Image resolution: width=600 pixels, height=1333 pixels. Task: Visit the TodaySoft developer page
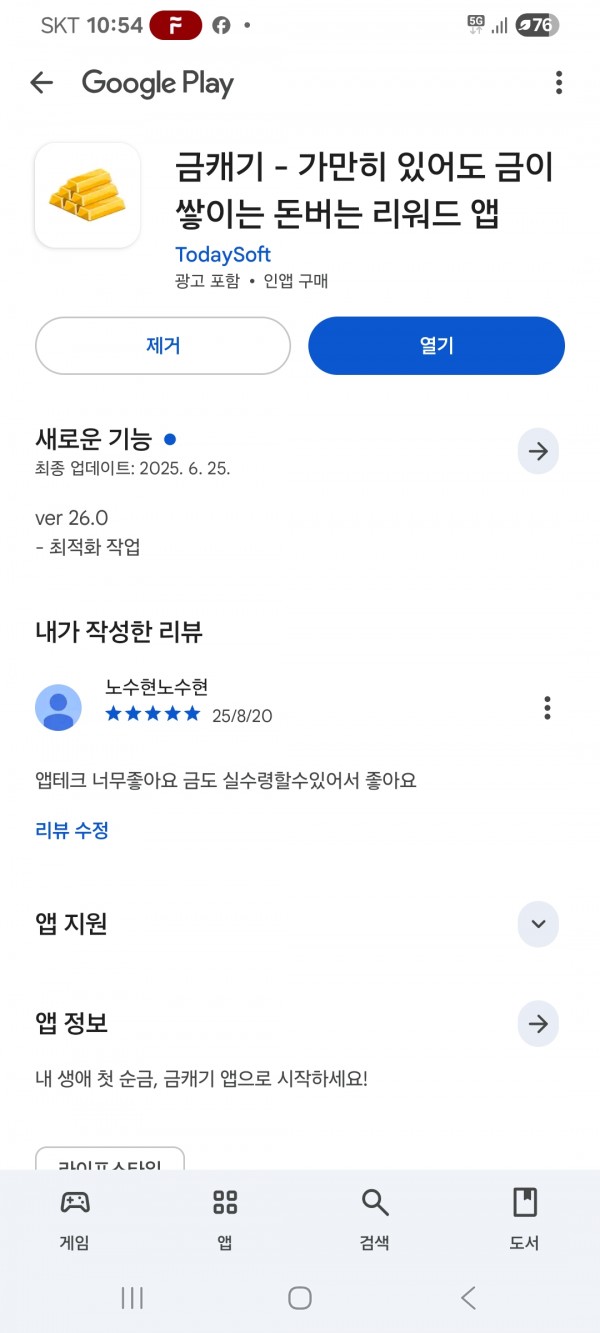pos(223,254)
